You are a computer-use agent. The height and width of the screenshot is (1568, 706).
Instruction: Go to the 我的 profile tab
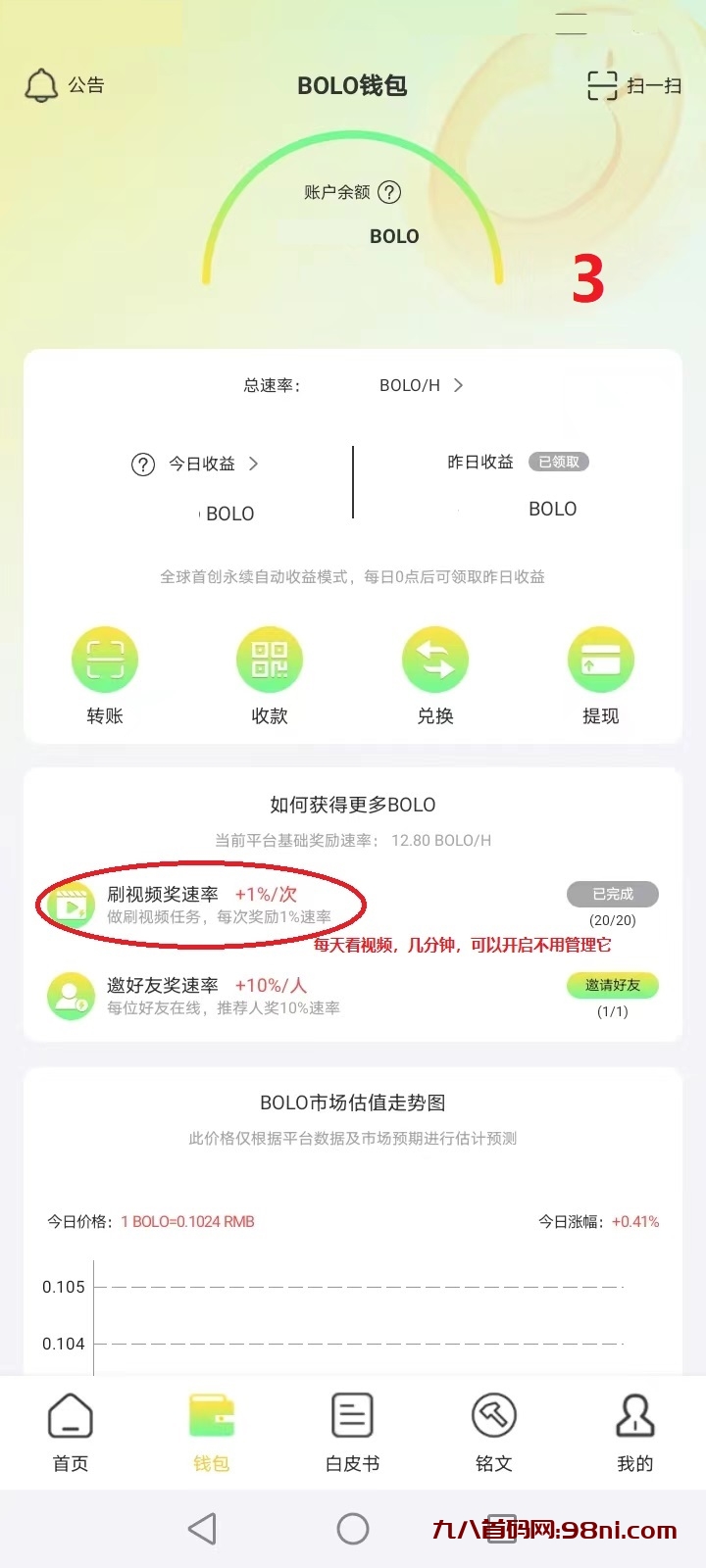pos(634,1432)
